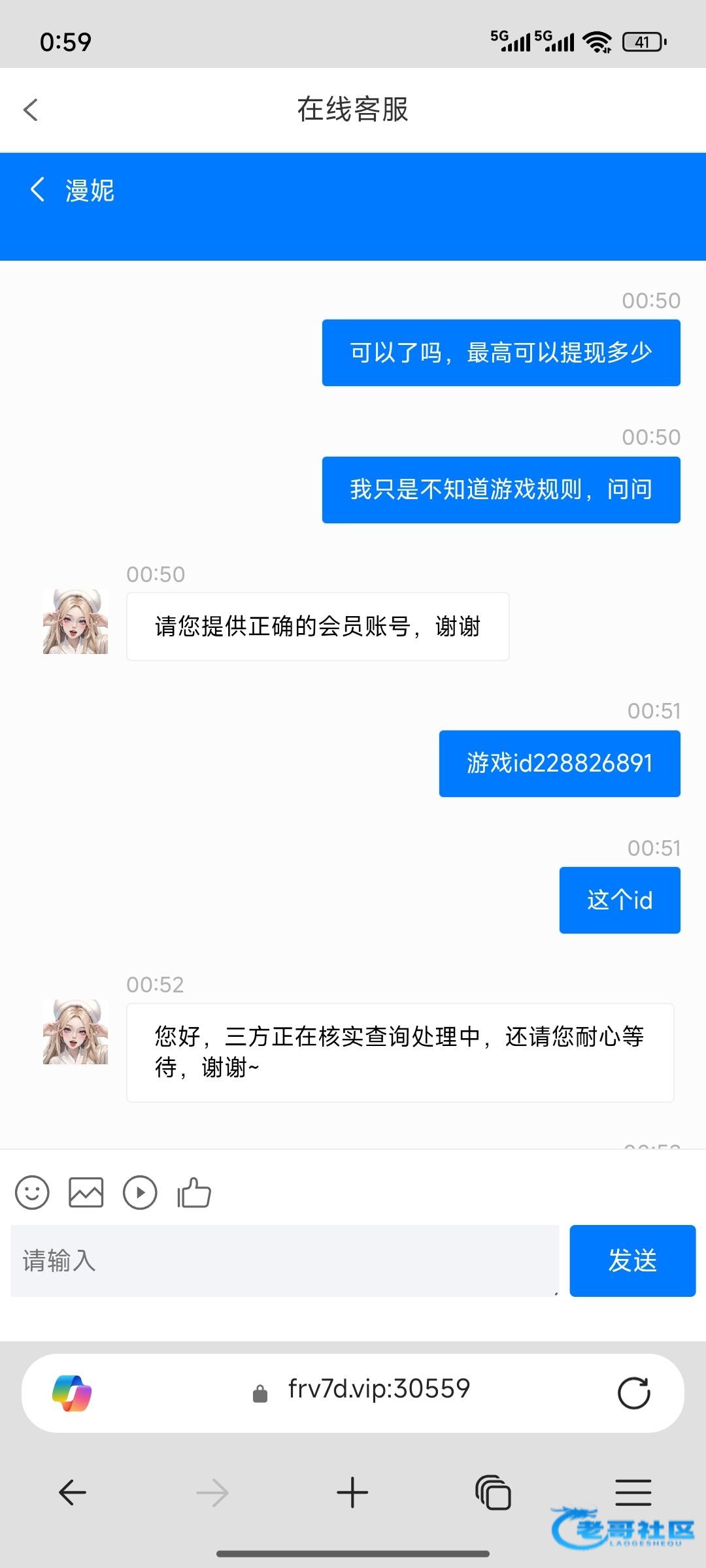Focus the 请输入 message field

click(x=284, y=1261)
